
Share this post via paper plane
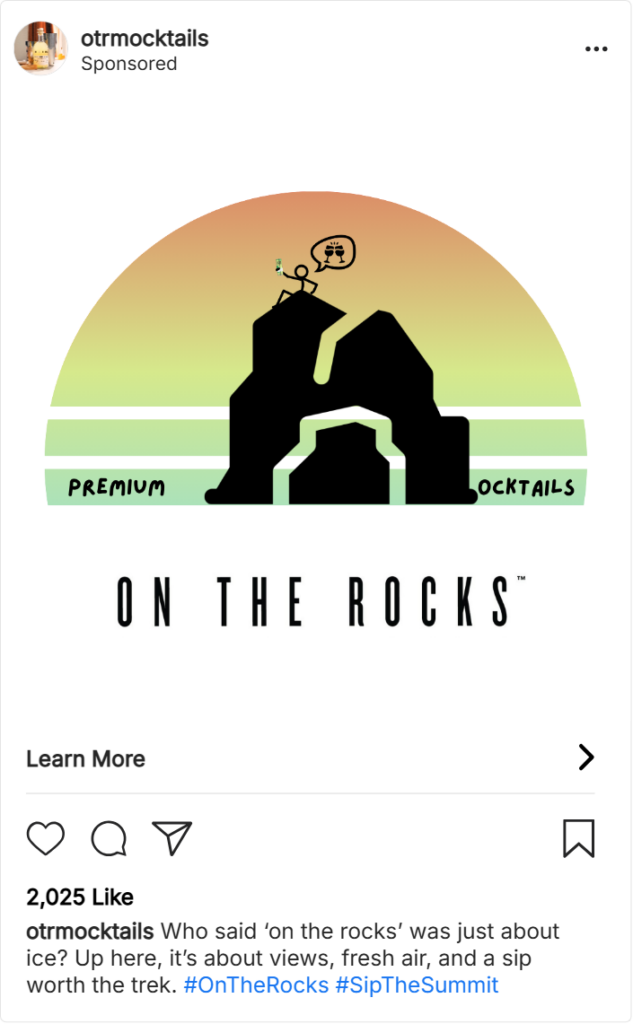(172, 838)
